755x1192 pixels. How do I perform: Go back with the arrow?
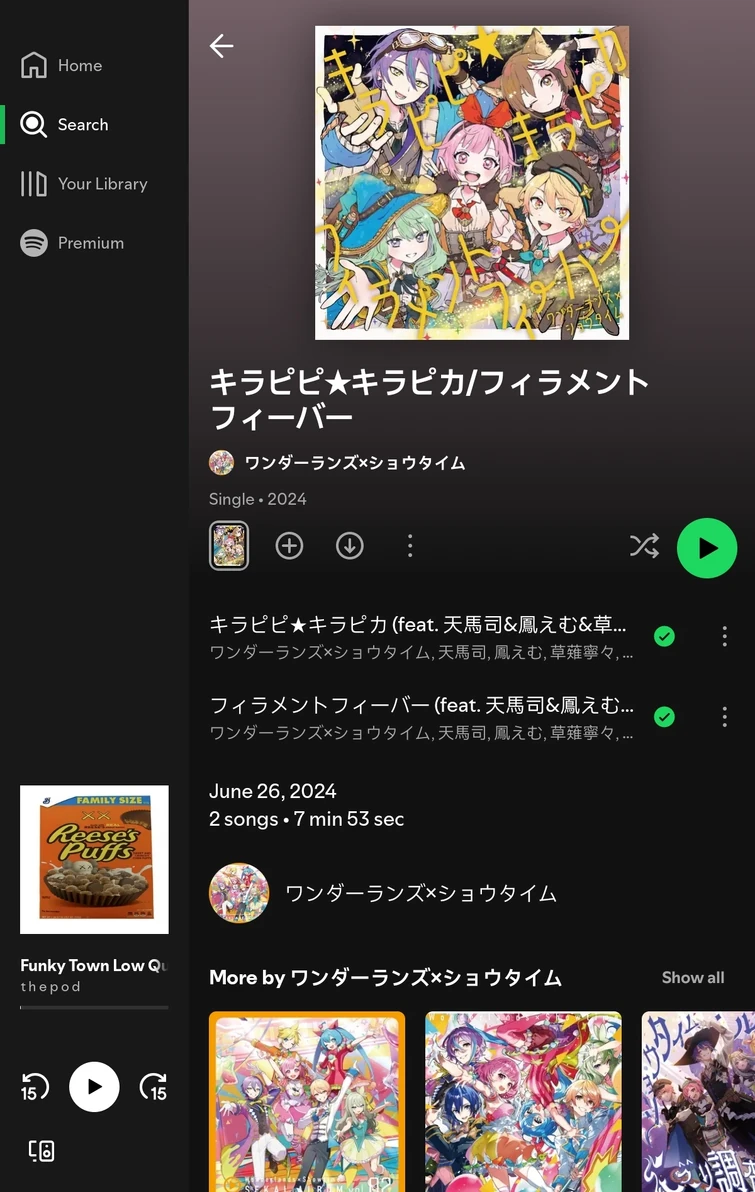coord(221,46)
